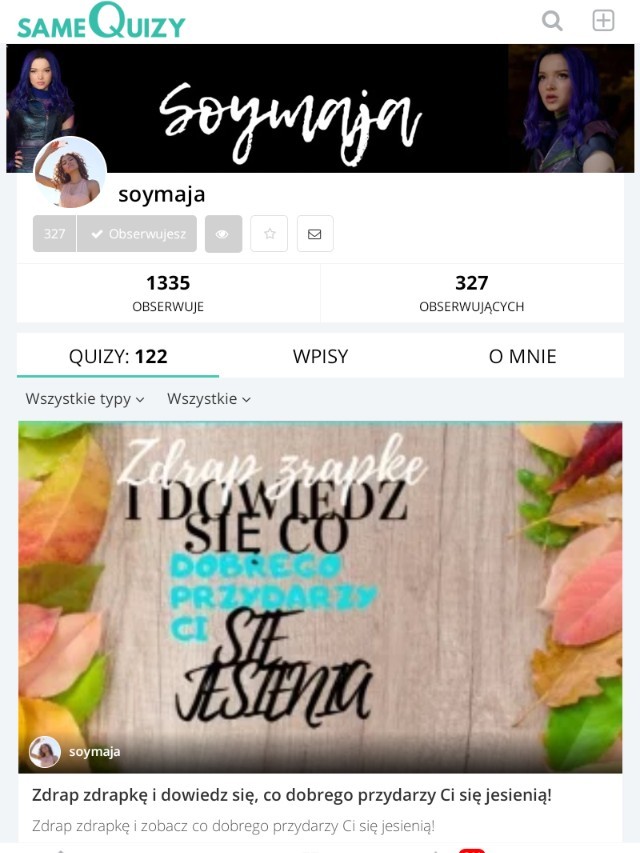Expand the Wszystkie typy dropdown
Viewport: 640px width, 853px height.
[85, 399]
